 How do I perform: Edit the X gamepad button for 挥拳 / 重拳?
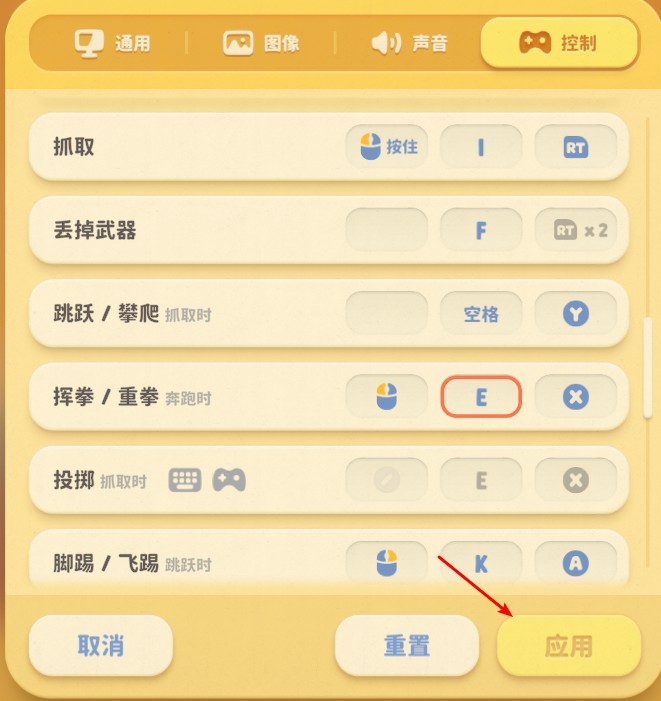point(575,397)
